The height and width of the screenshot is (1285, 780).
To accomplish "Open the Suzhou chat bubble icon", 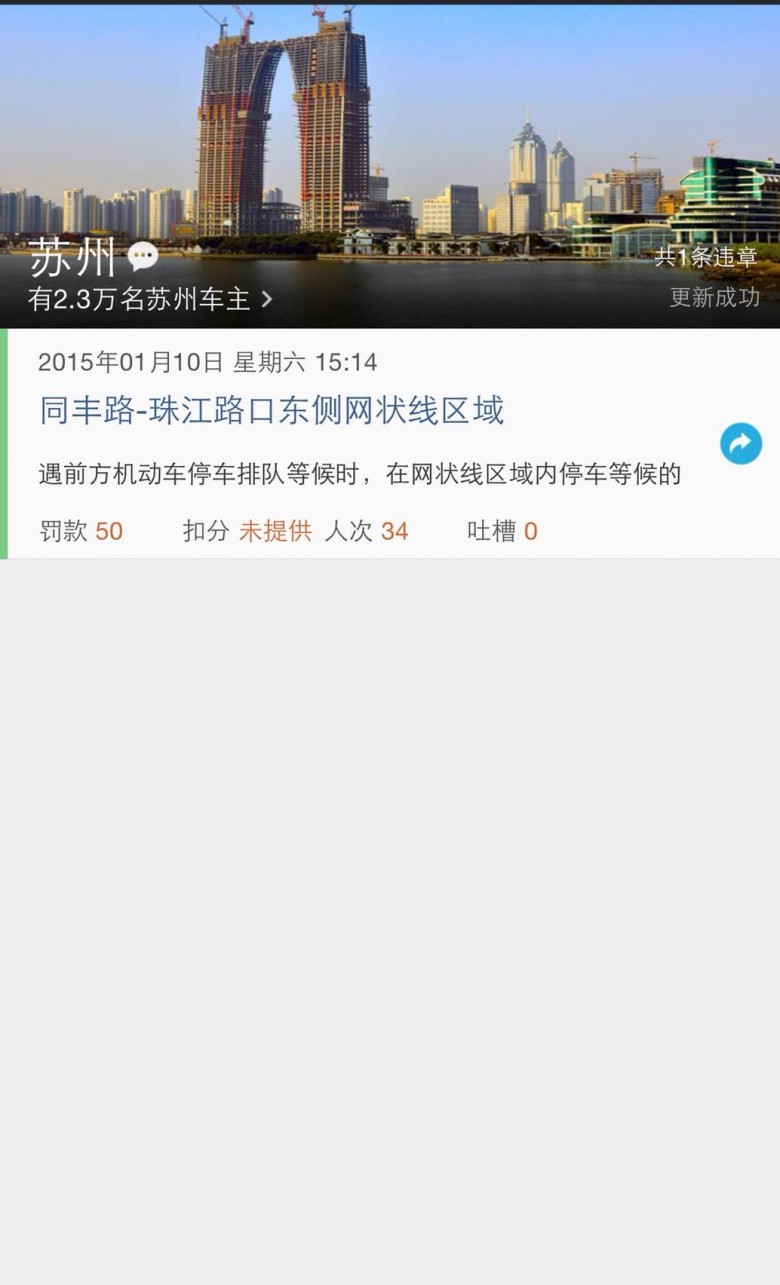I will point(143,257).
